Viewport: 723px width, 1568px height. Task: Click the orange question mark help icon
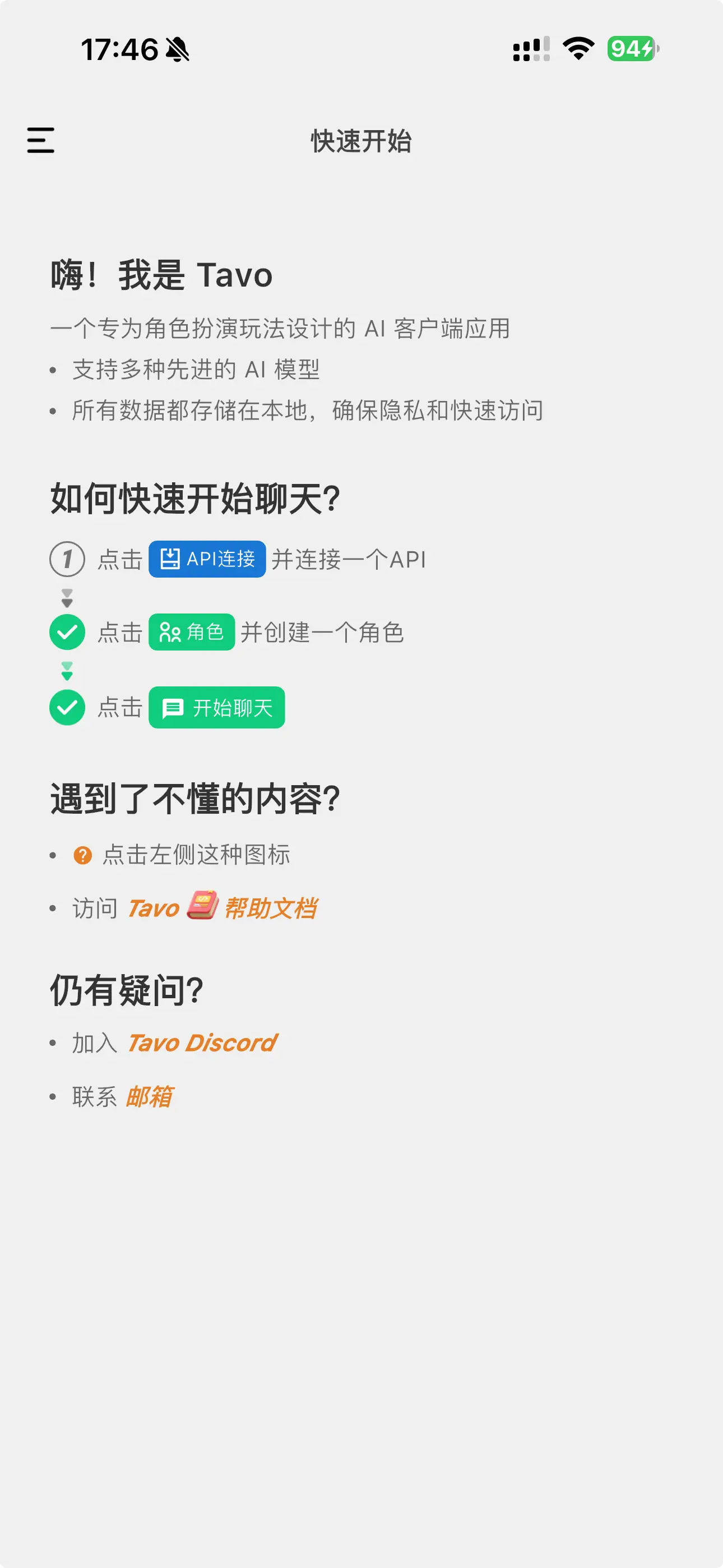coord(82,855)
